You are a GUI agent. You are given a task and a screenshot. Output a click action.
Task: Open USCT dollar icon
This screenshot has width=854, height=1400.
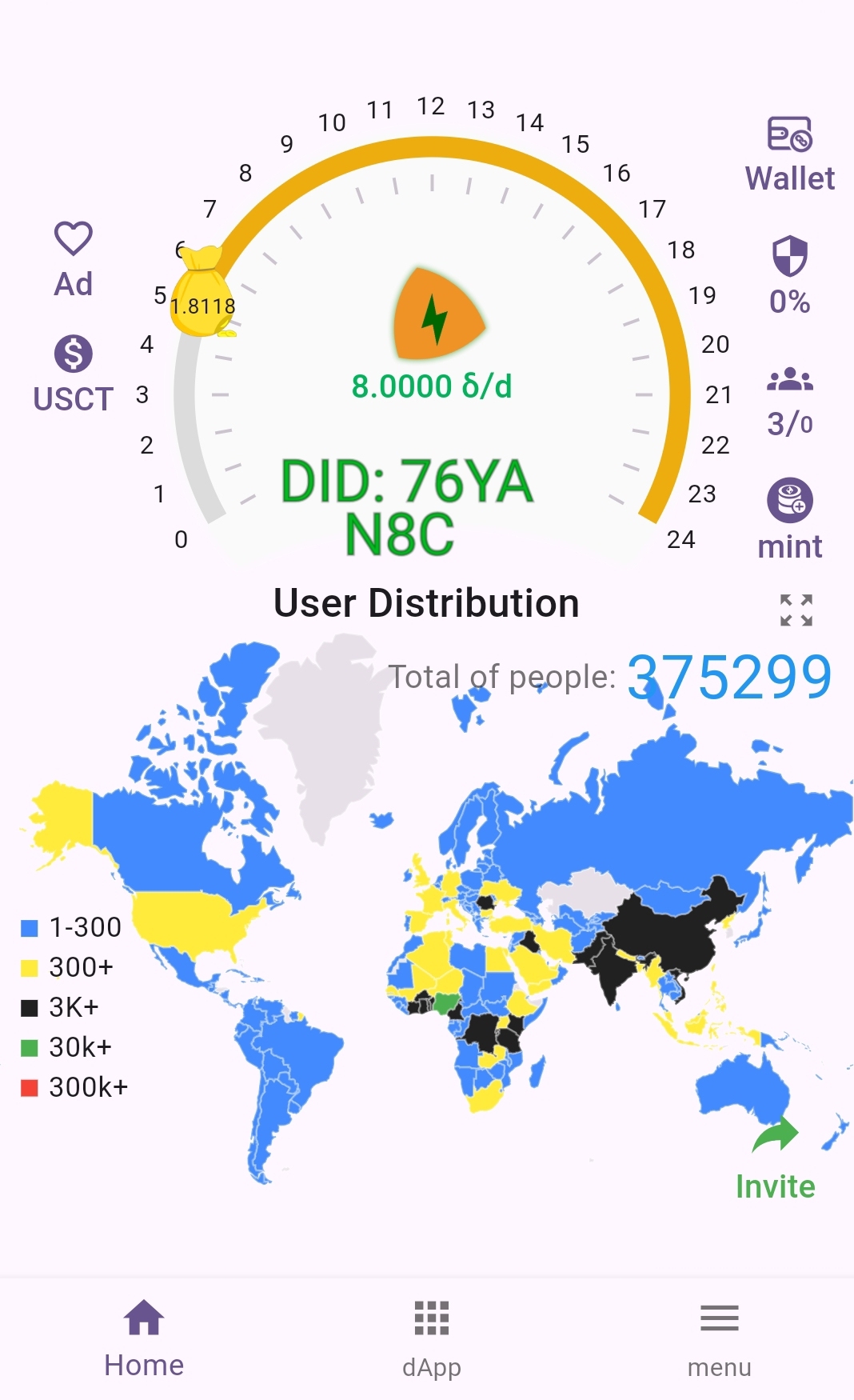74,374
